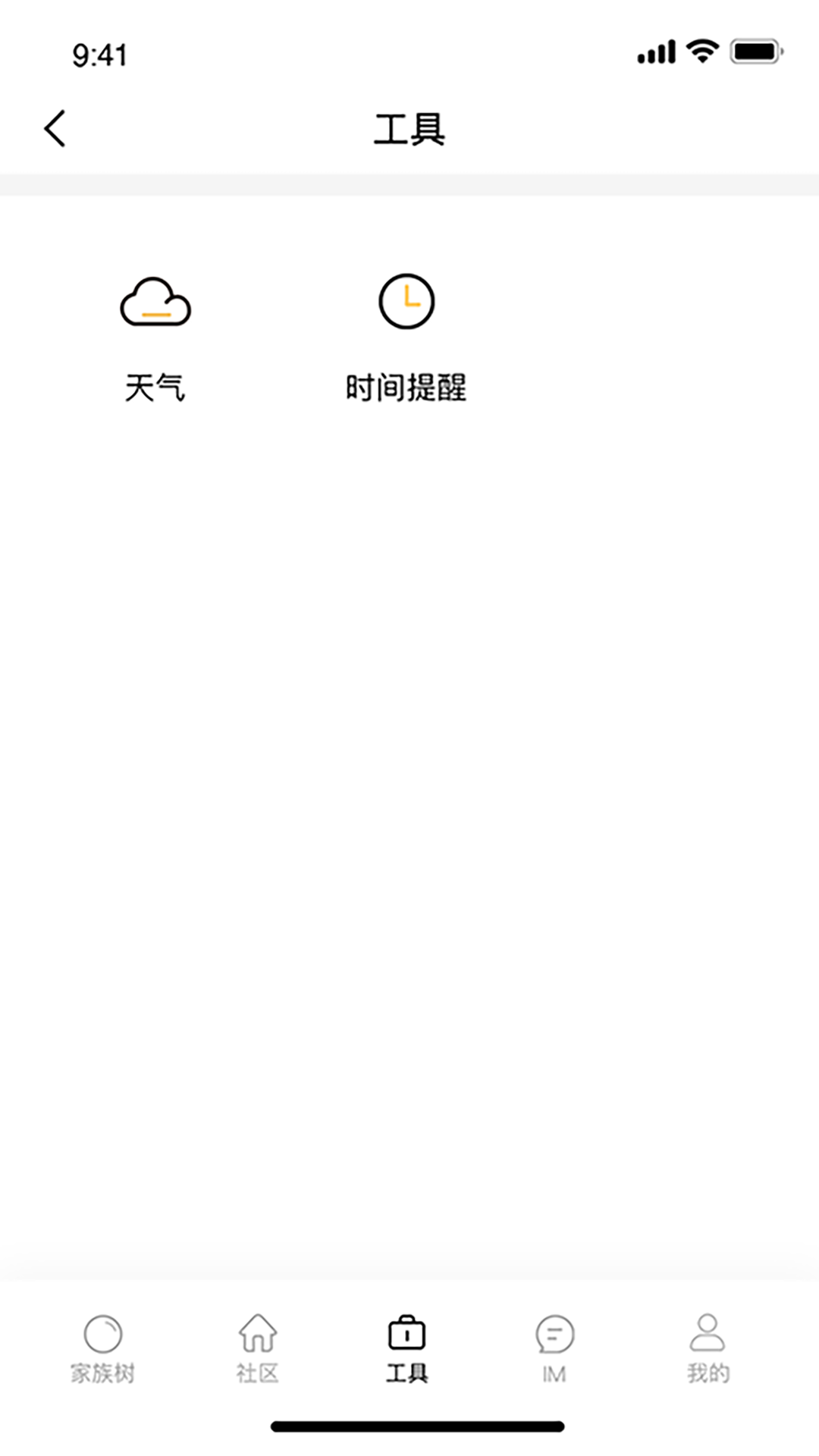Go back using the top-left arrow
819x1456 pixels.
pyautogui.click(x=55, y=128)
